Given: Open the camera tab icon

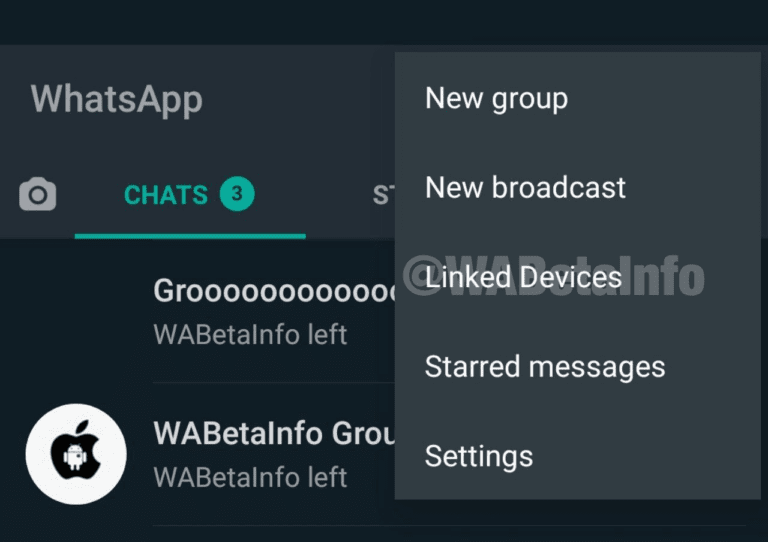Looking at the screenshot, I should (38, 194).
